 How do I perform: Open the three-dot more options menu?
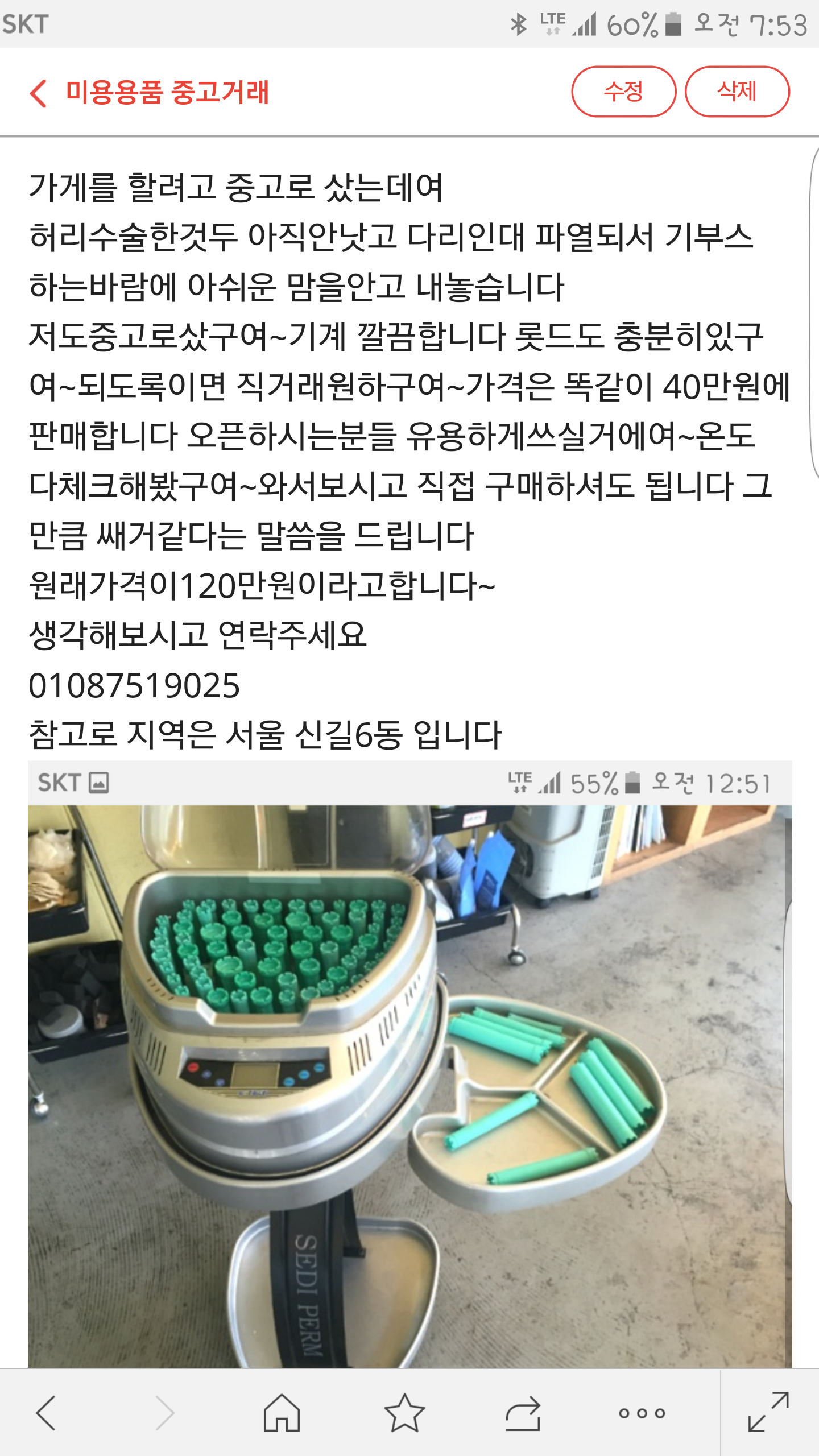[x=642, y=1413]
